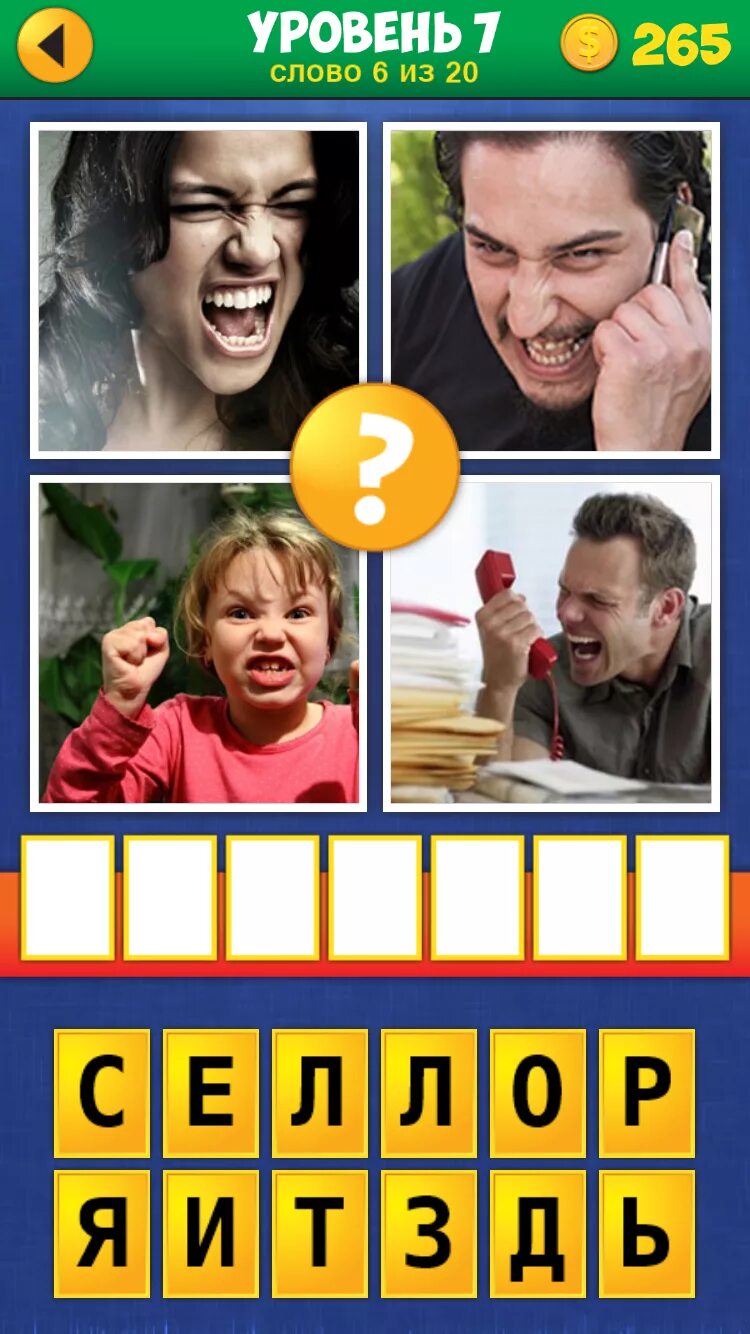Open the gold coin balance showing 265
Viewport: 750px width, 1334px height.
646,44
